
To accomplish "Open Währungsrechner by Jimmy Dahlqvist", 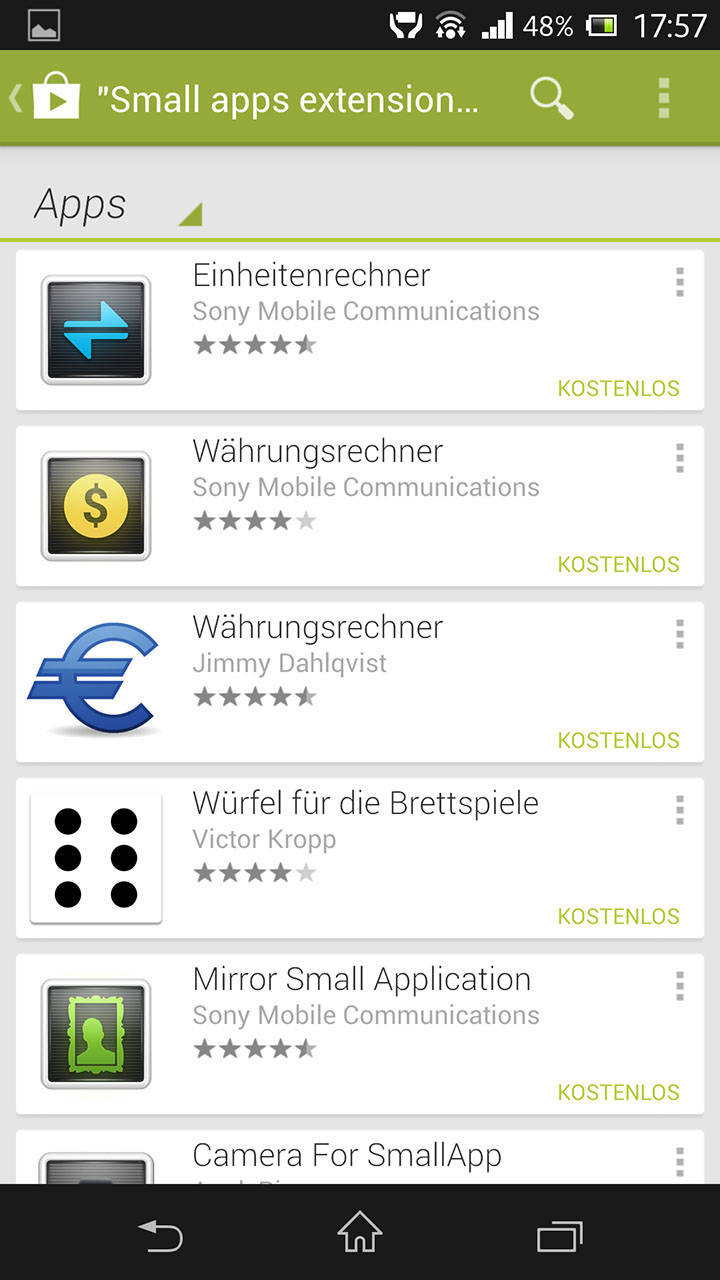I will [x=360, y=682].
